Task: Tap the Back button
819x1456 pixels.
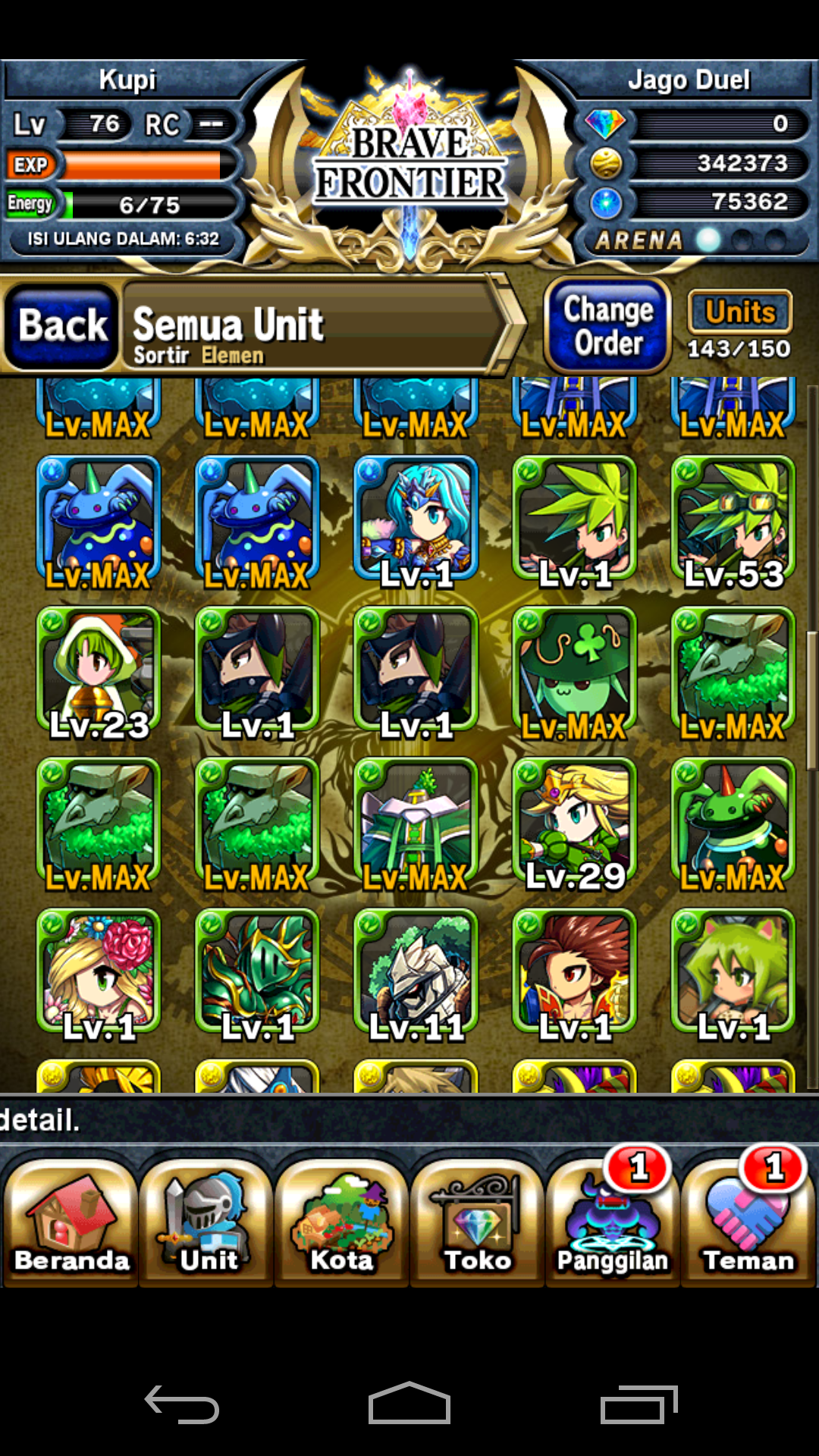Action: click(x=62, y=326)
